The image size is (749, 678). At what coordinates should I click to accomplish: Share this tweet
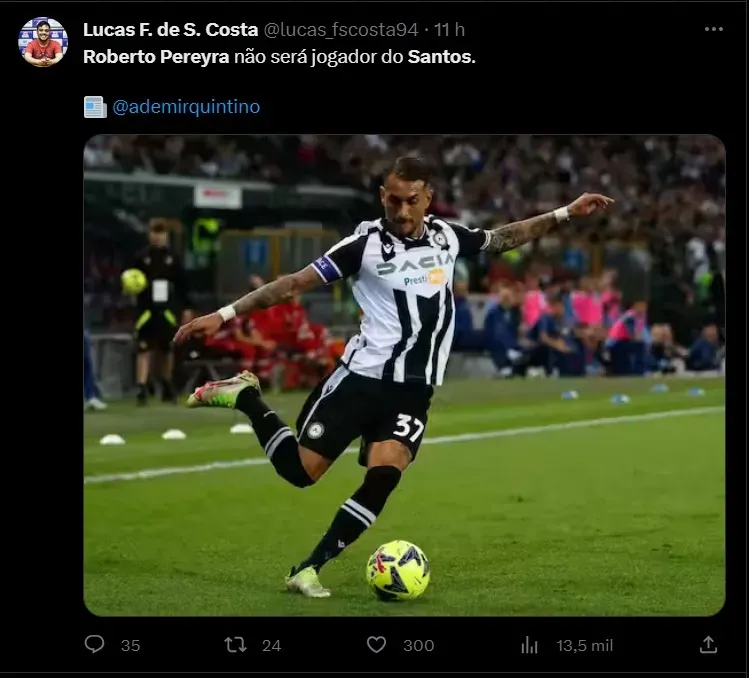pos(708,645)
